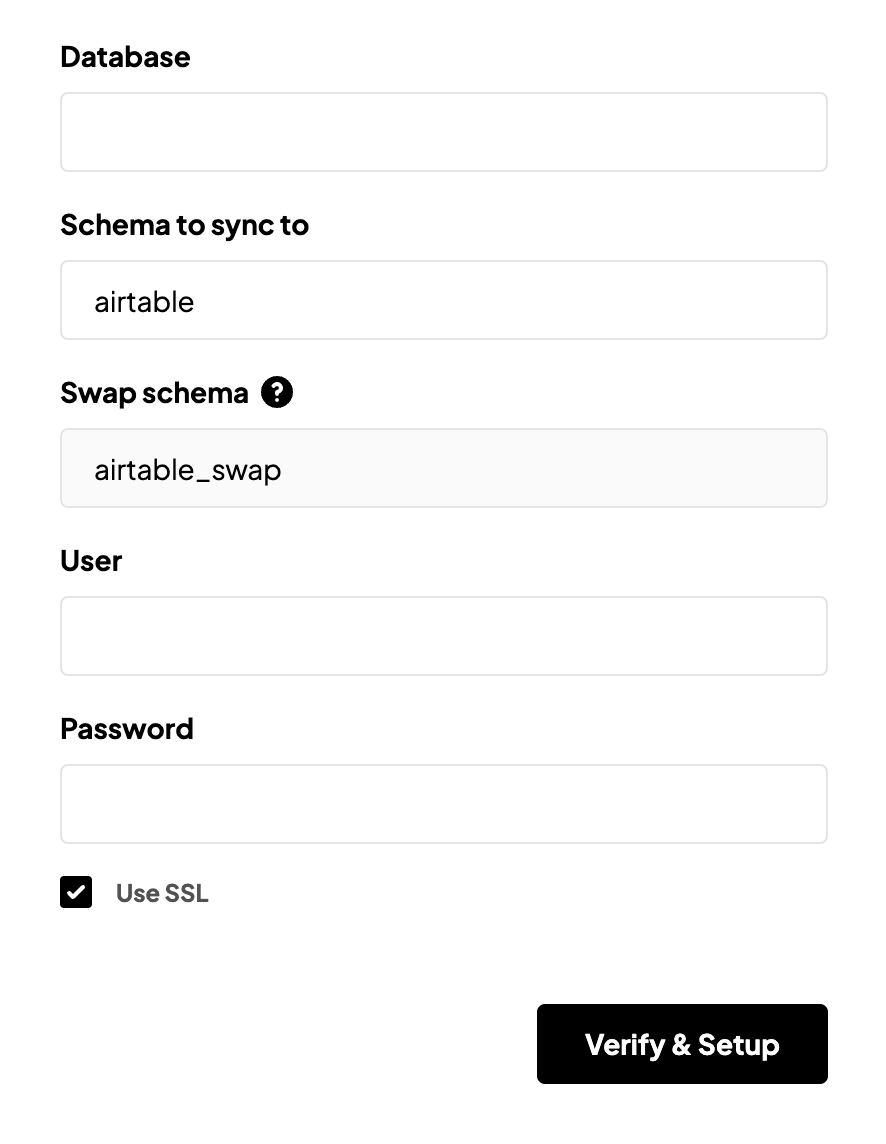Uncheck the Use SSL checkbox
This screenshot has height=1144, width=886.
tap(76, 892)
